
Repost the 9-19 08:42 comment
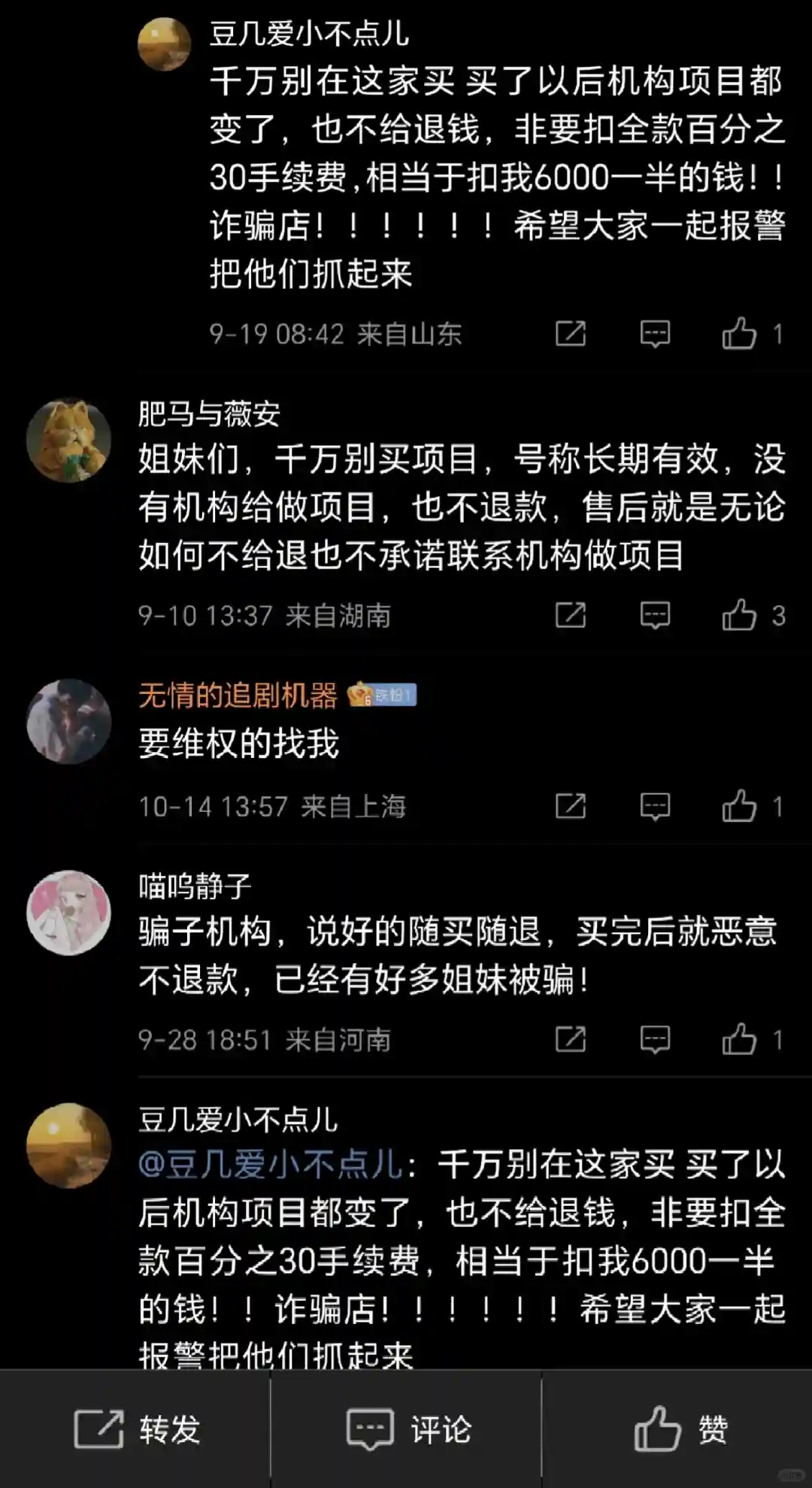pos(570,333)
